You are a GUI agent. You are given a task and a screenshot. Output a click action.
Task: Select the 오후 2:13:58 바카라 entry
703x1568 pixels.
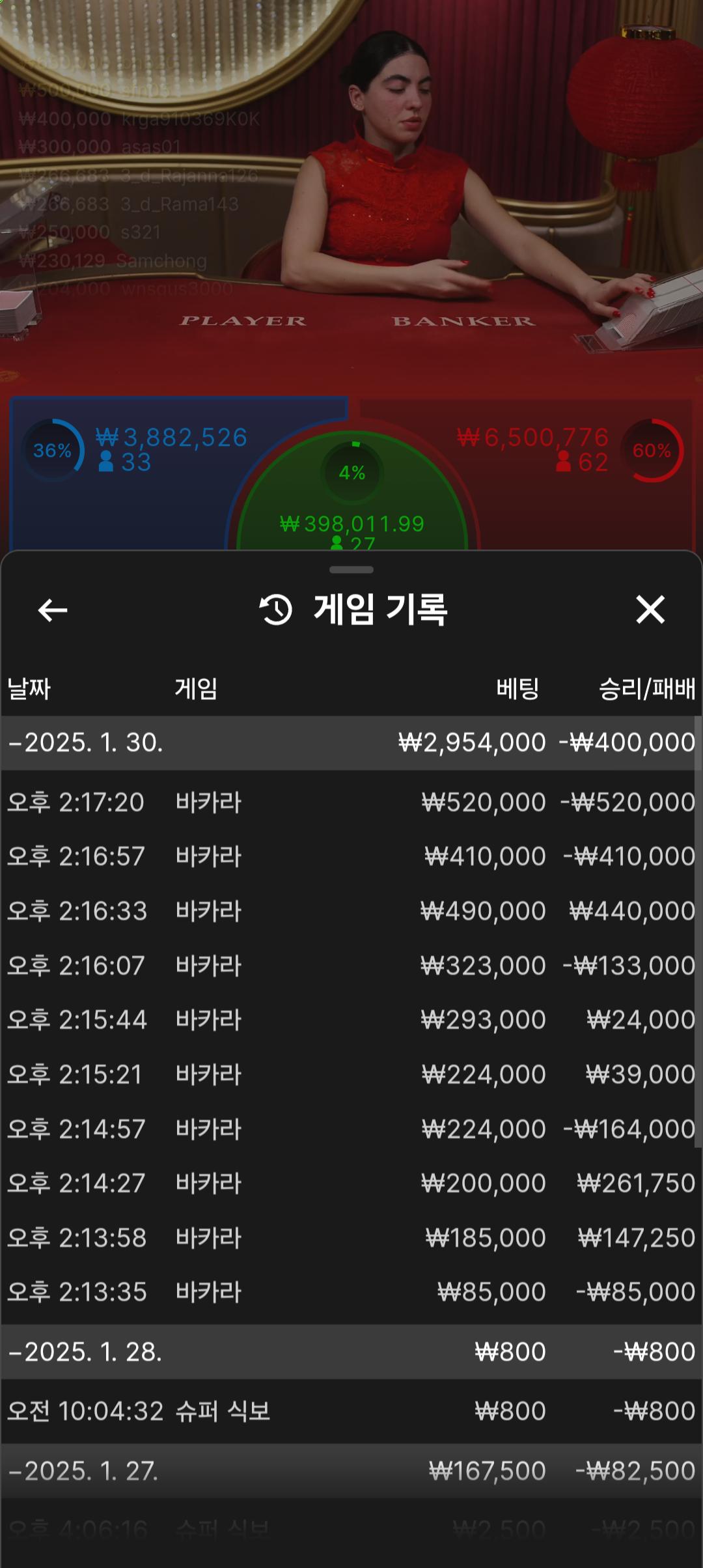350,1238
